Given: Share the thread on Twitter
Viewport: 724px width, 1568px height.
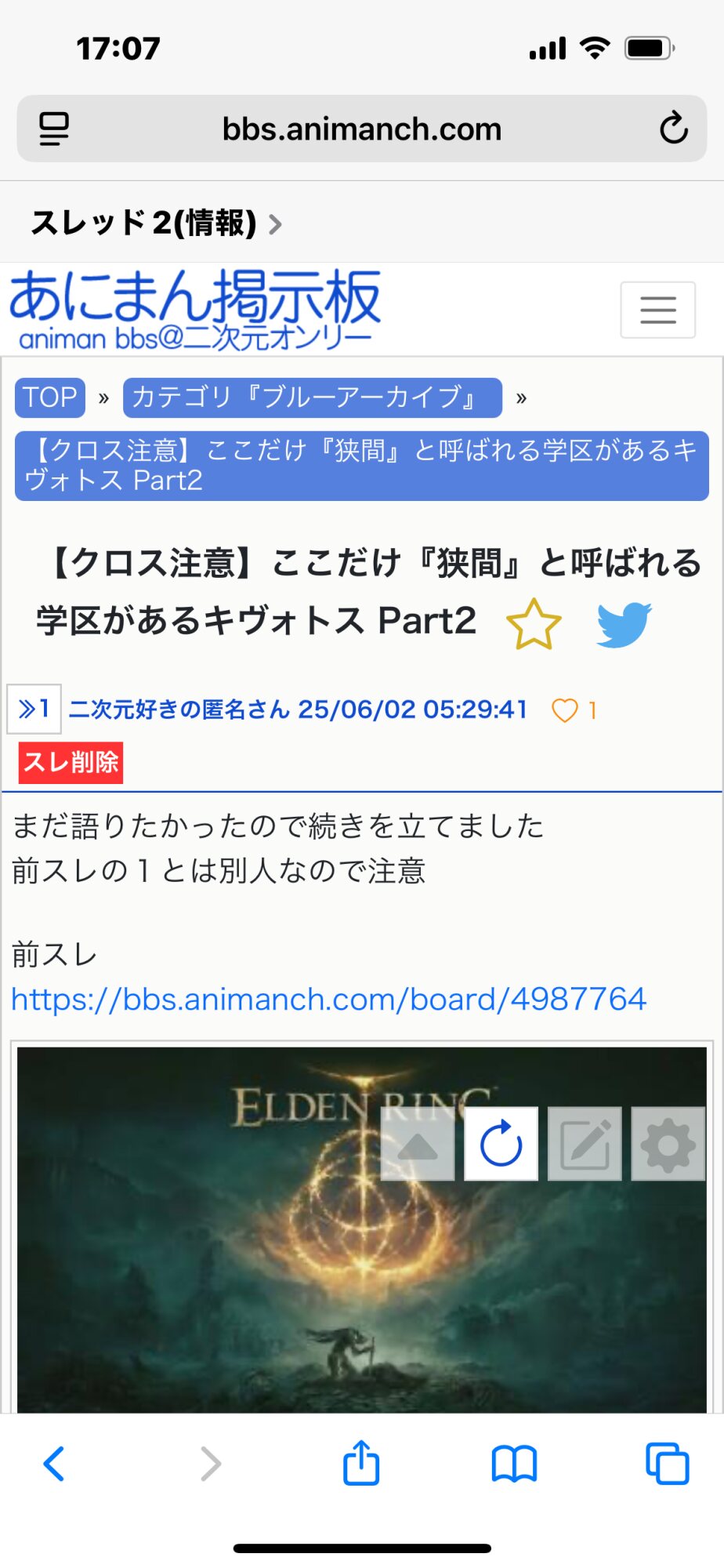Looking at the screenshot, I should click(x=624, y=624).
